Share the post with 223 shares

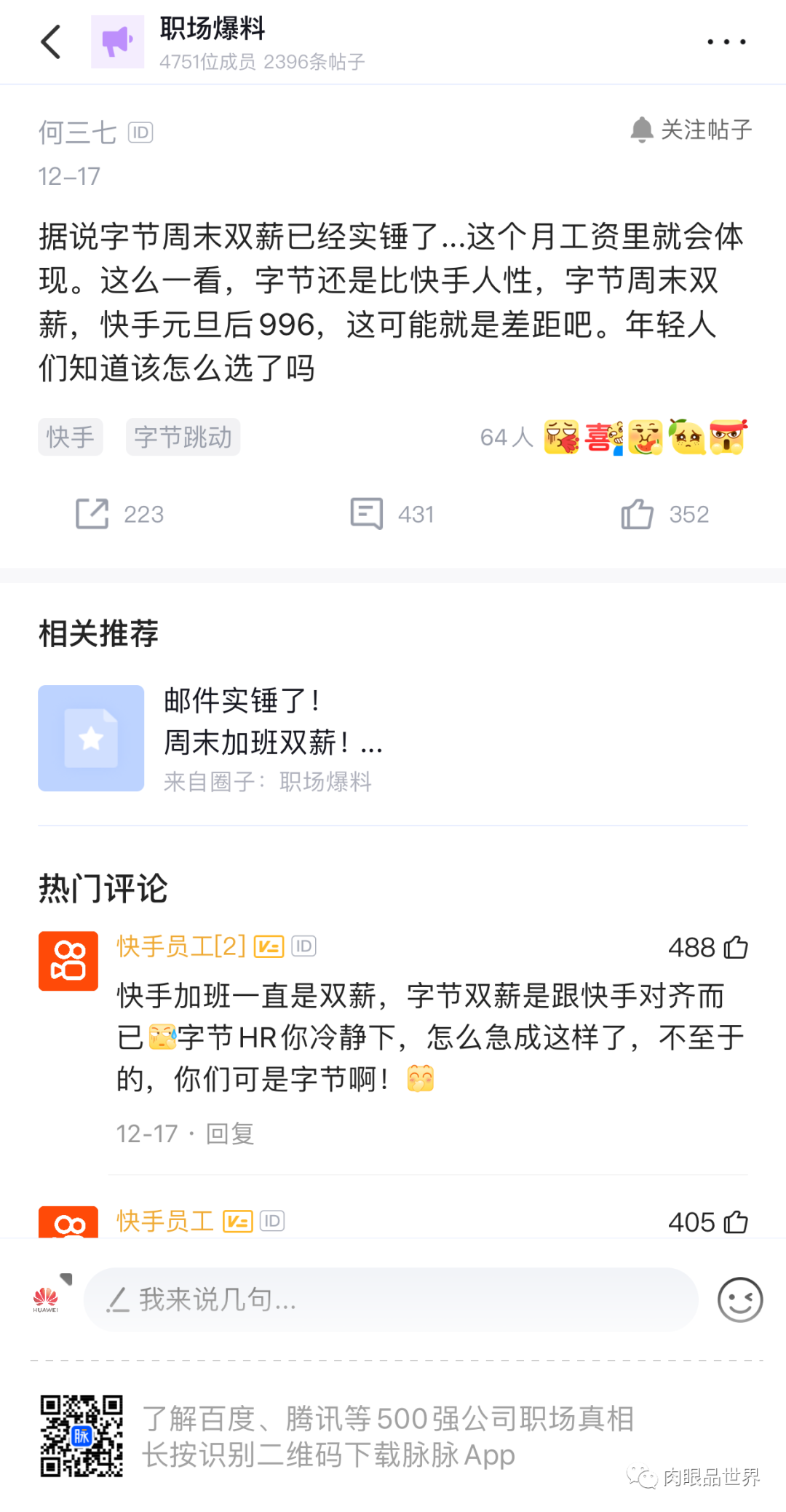coord(120,514)
